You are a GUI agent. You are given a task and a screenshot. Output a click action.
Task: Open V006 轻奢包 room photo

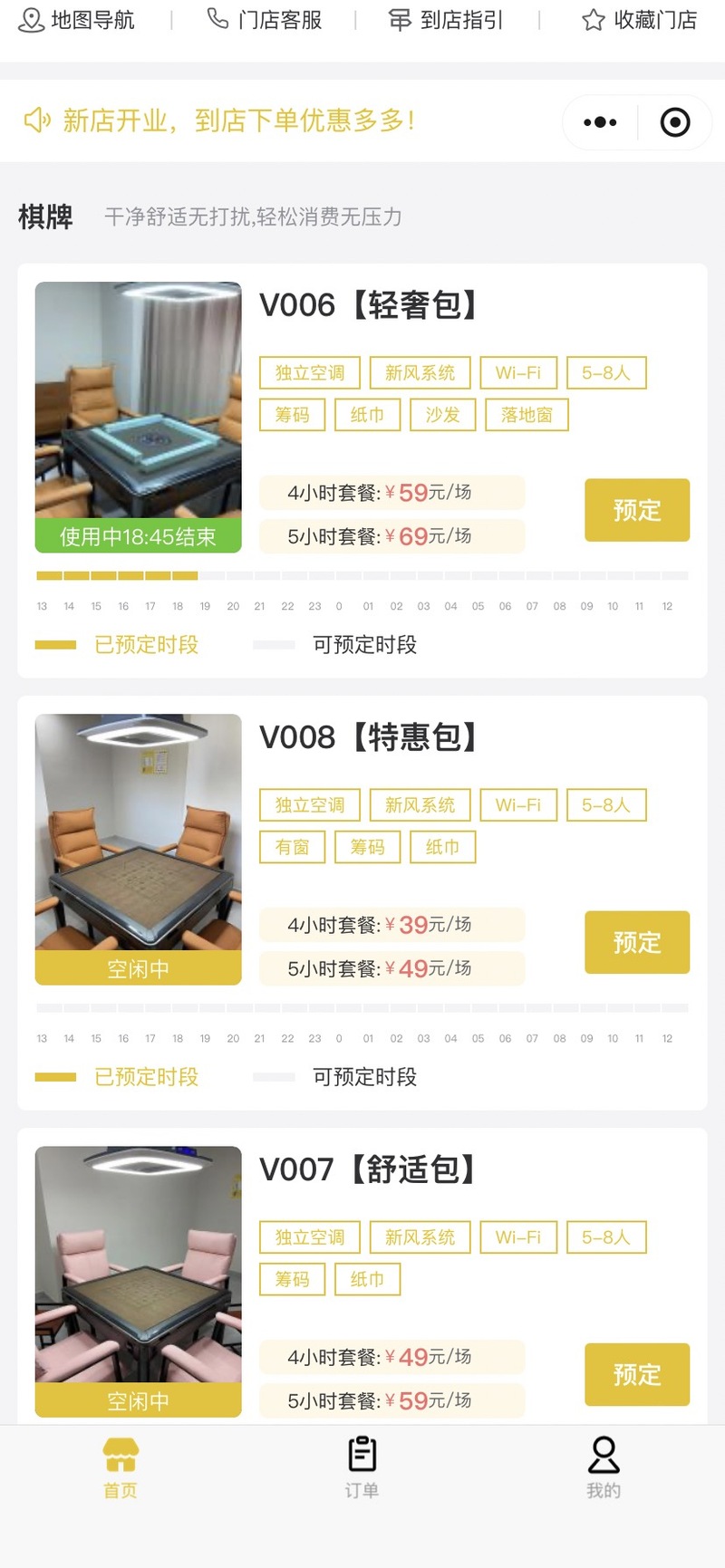138,400
